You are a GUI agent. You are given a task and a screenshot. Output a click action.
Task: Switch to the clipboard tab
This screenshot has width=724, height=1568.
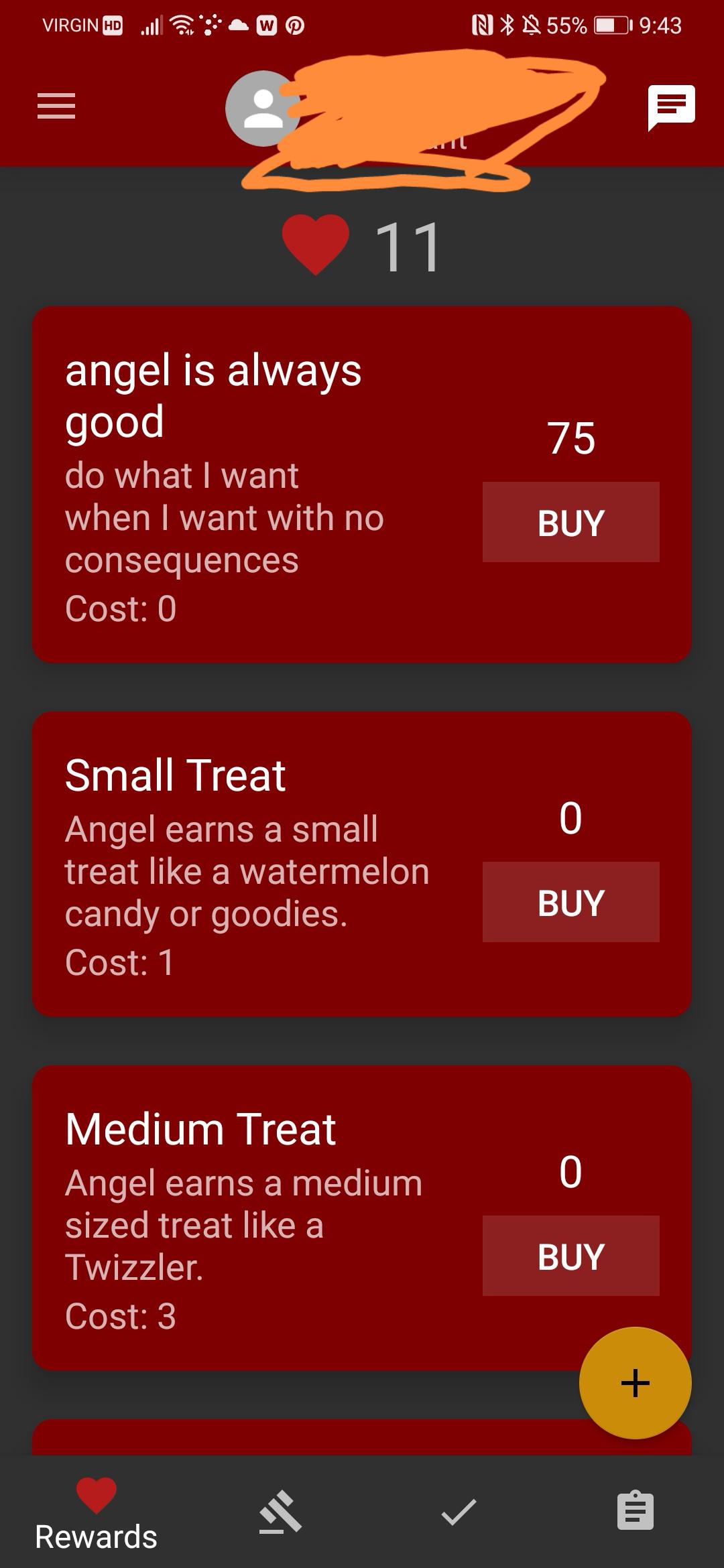(x=635, y=1512)
